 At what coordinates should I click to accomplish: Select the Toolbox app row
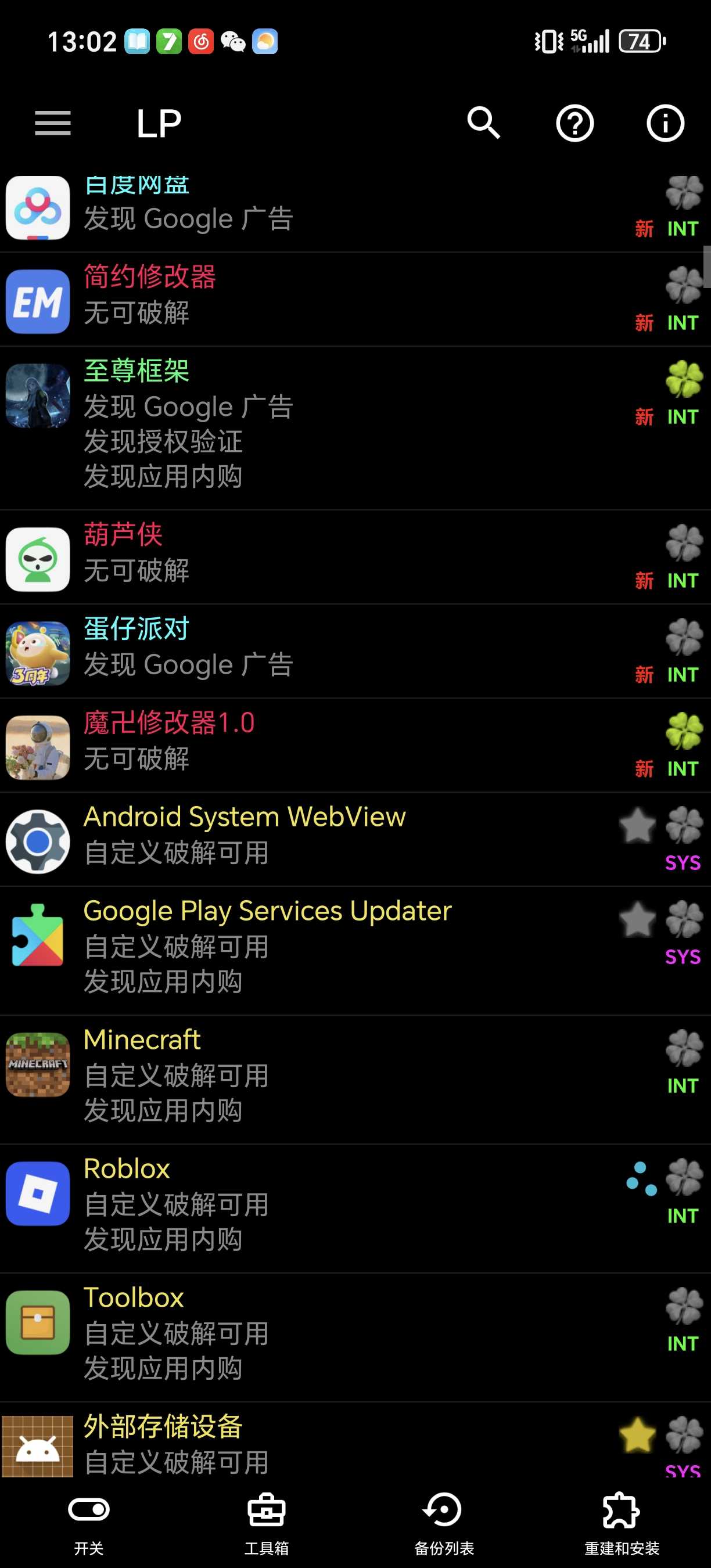[304, 1337]
